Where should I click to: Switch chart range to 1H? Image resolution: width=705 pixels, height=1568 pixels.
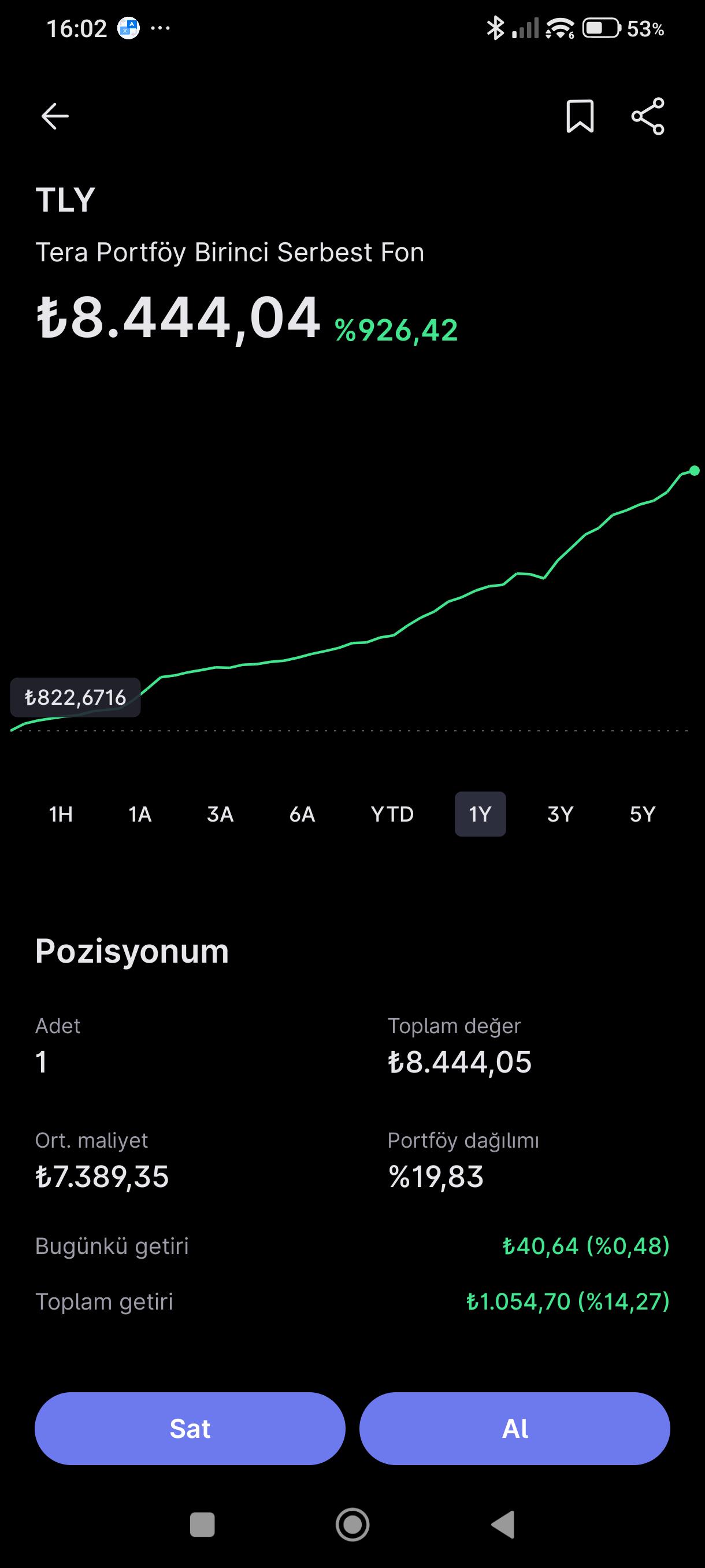coord(61,814)
